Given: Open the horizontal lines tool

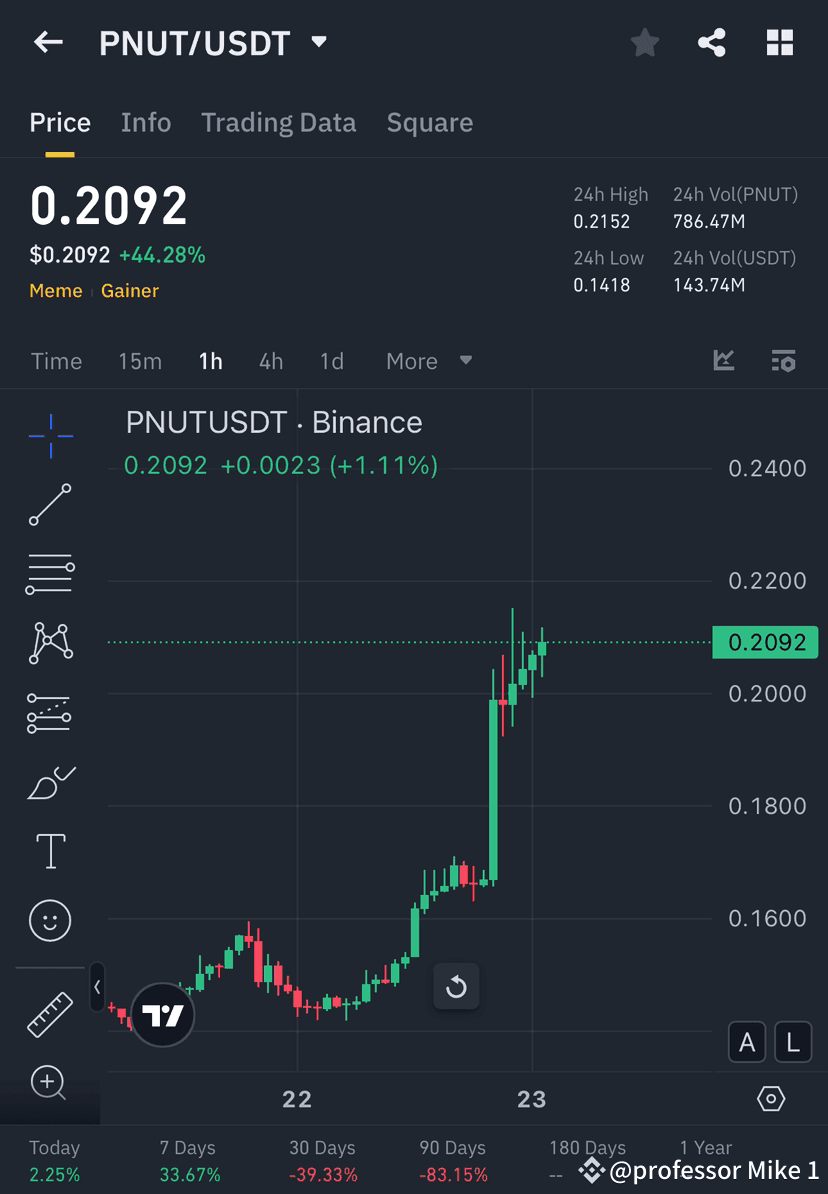Looking at the screenshot, I should pyautogui.click(x=50, y=574).
